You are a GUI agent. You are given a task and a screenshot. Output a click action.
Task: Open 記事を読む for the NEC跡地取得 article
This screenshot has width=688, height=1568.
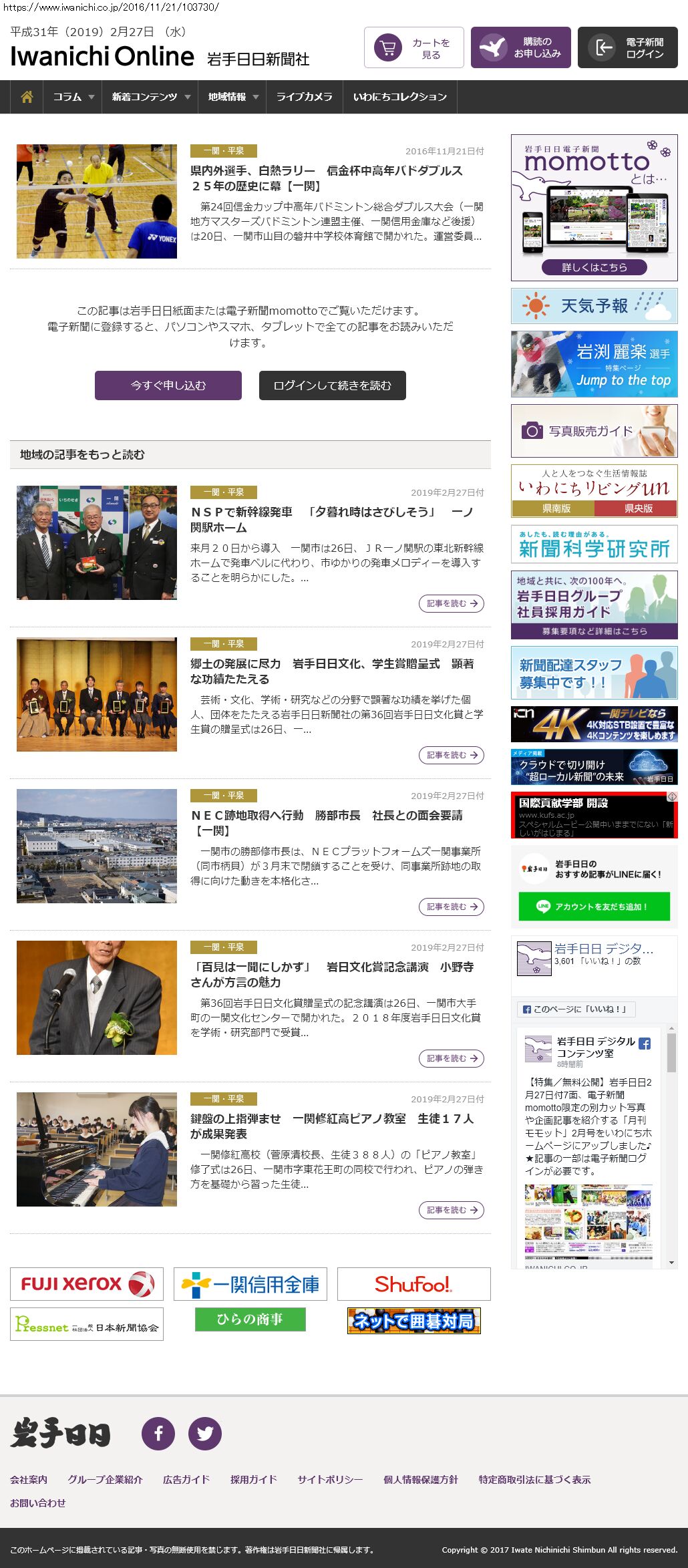tap(452, 907)
